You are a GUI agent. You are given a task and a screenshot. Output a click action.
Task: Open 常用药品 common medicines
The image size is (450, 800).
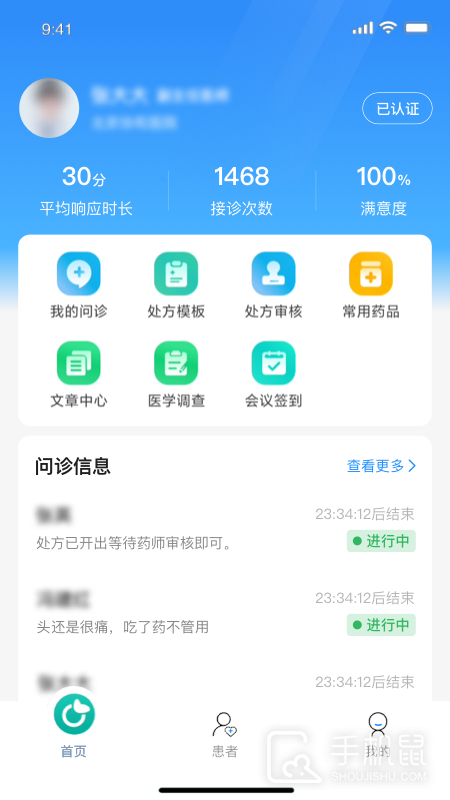371,286
